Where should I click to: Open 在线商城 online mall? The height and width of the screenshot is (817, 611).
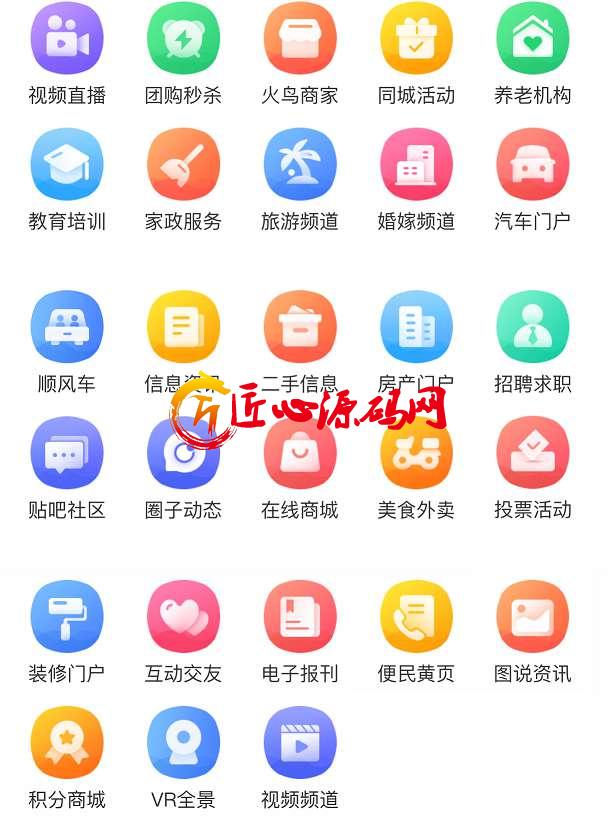click(300, 453)
